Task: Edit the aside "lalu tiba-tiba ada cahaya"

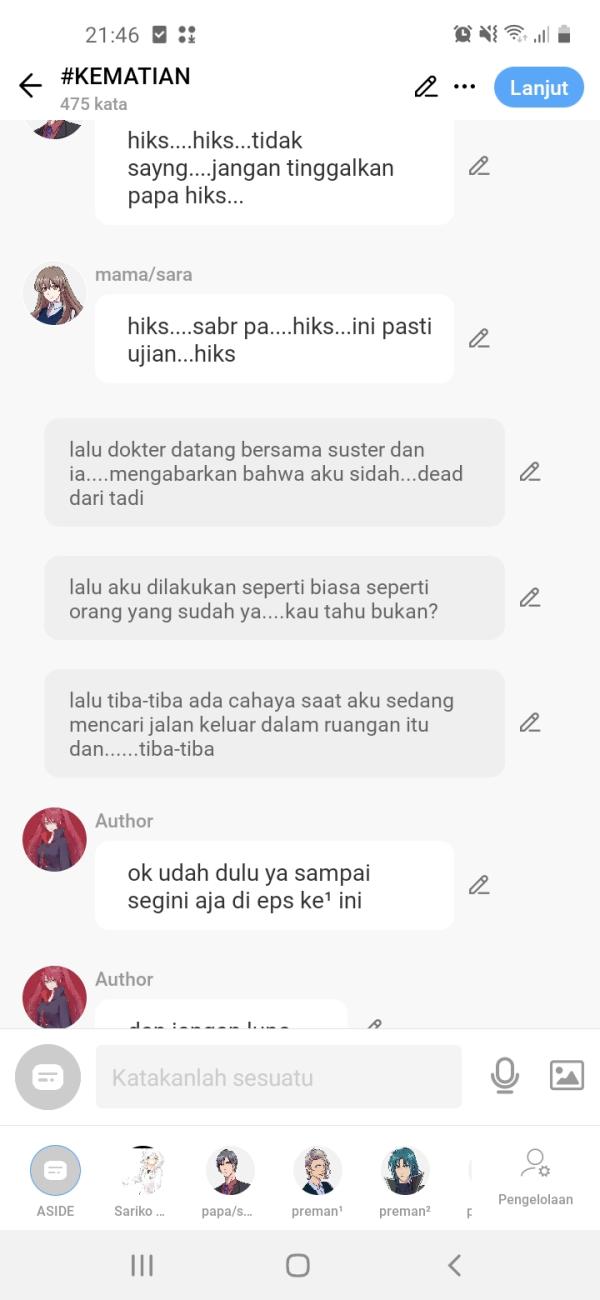Action: coord(530,723)
